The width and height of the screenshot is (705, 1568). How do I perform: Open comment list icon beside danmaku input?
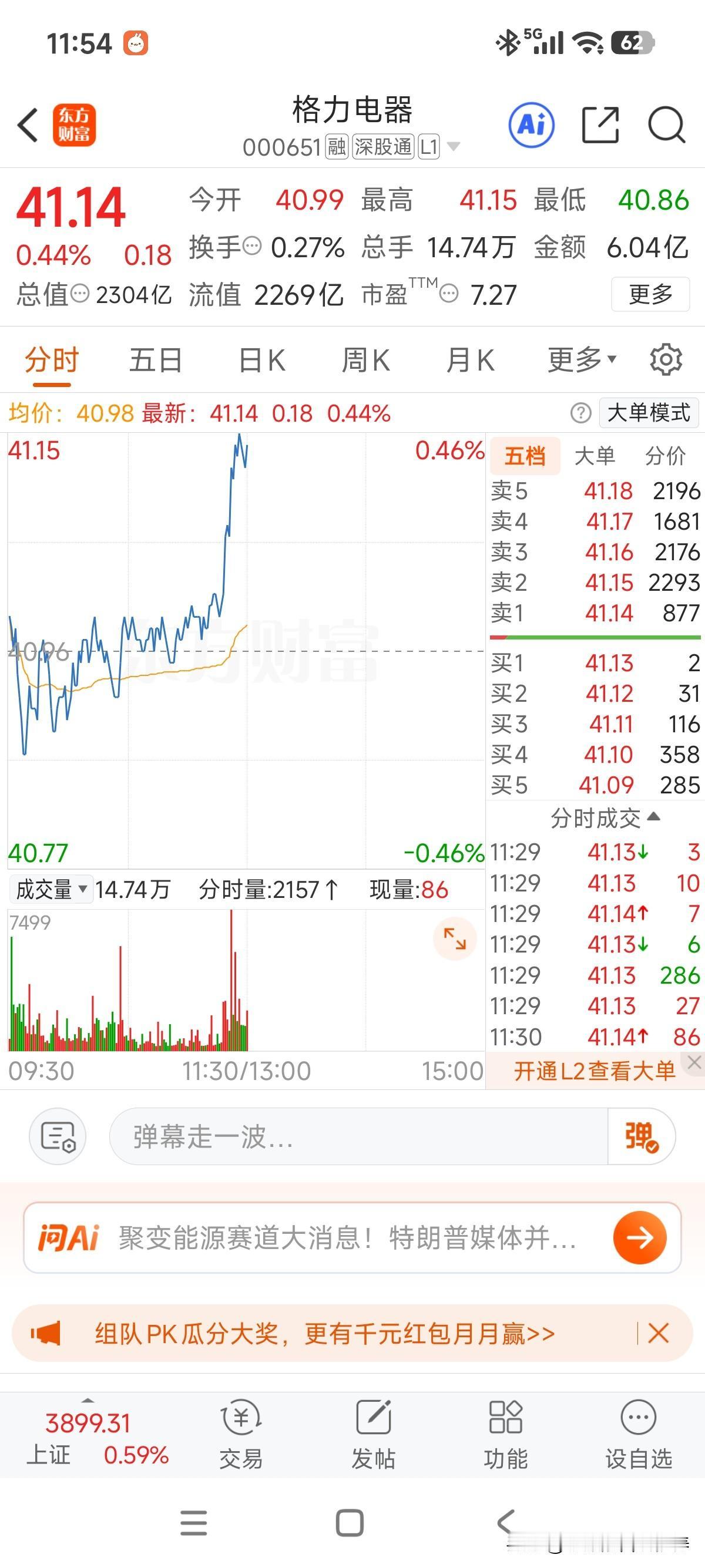tap(58, 1135)
